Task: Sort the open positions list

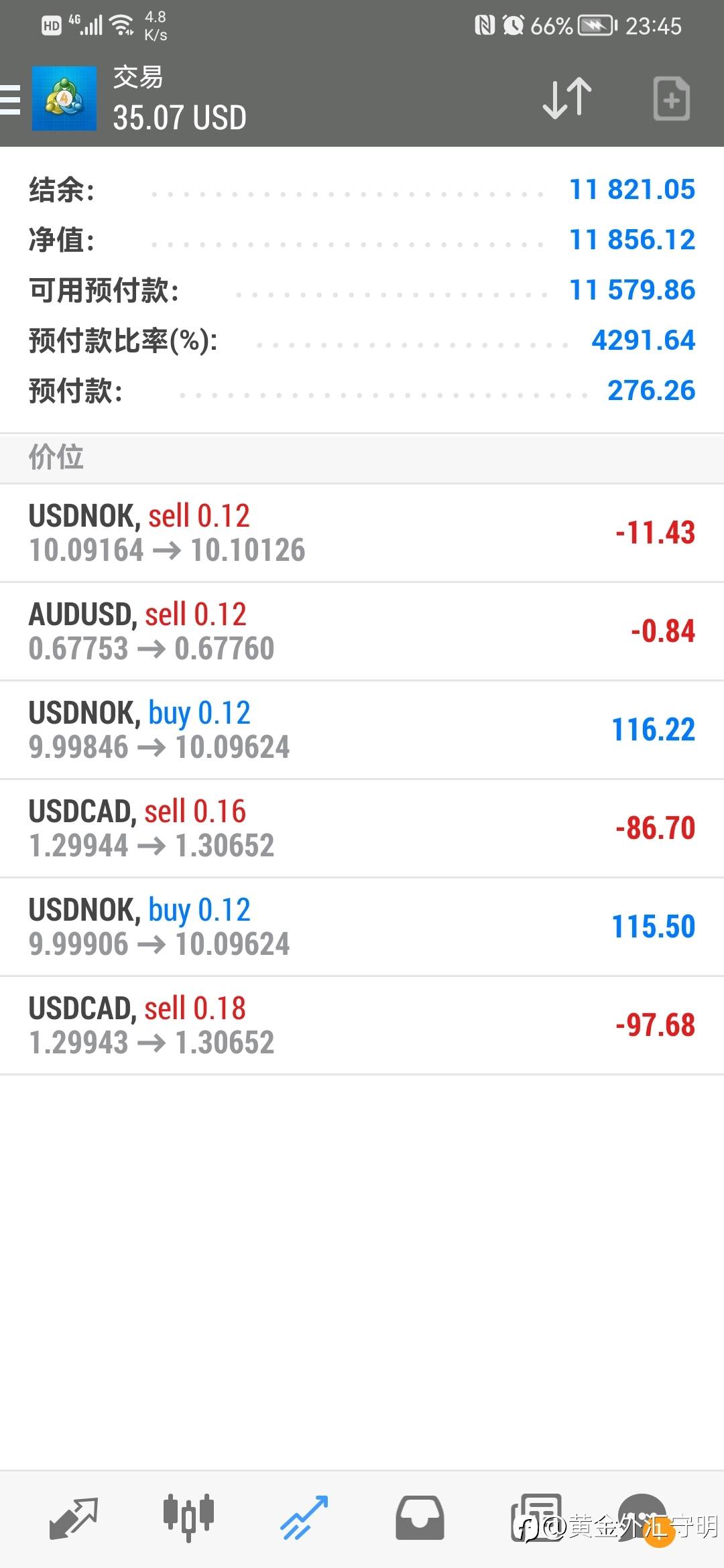Action: click(x=567, y=99)
